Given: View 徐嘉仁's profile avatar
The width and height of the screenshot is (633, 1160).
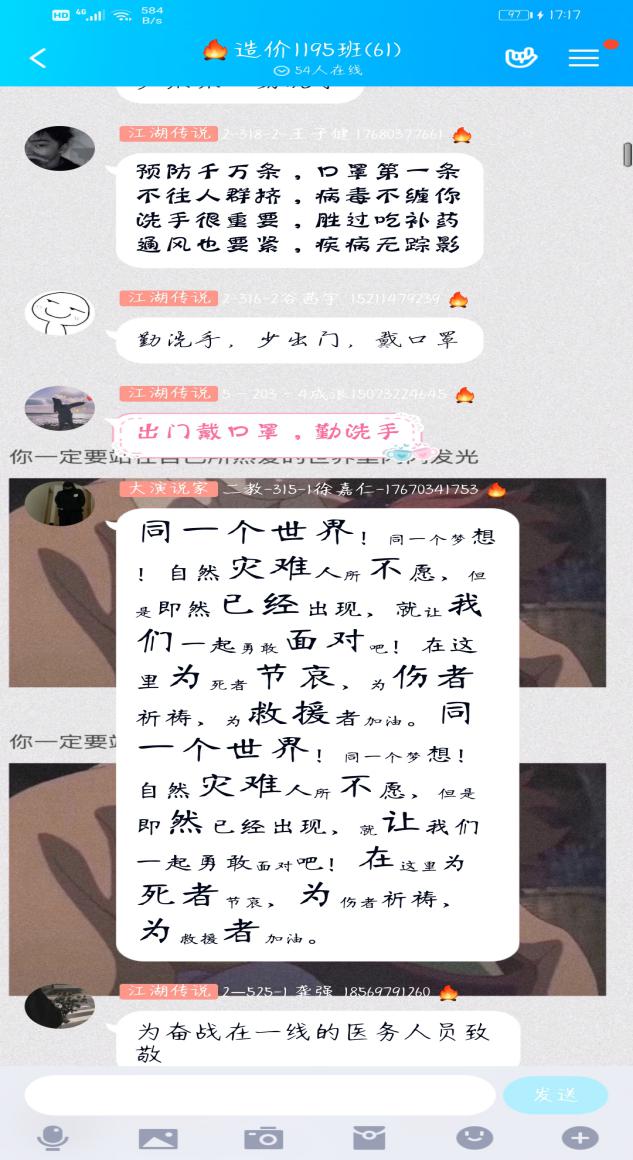Looking at the screenshot, I should 59,504.
